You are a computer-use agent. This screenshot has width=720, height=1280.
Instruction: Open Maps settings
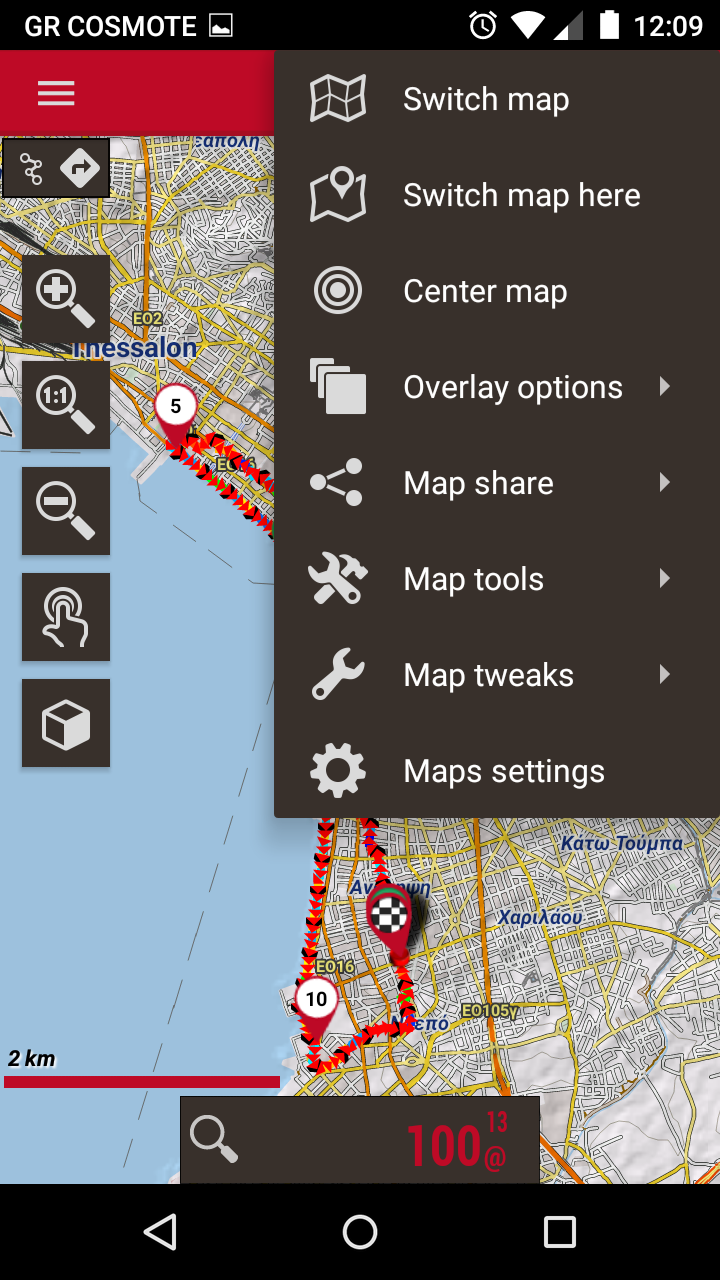point(503,771)
